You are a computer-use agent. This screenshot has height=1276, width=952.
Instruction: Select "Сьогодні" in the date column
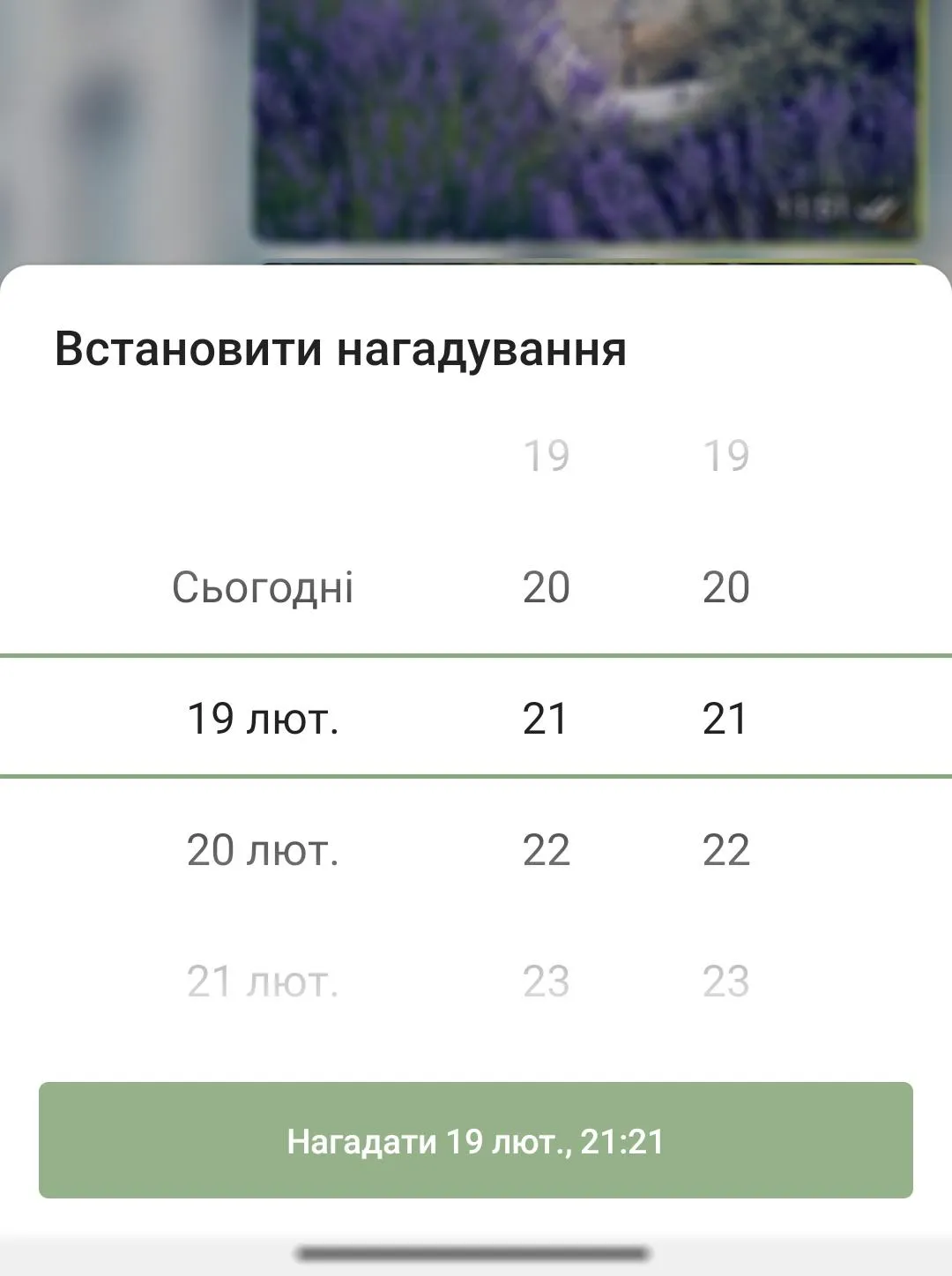[264, 586]
